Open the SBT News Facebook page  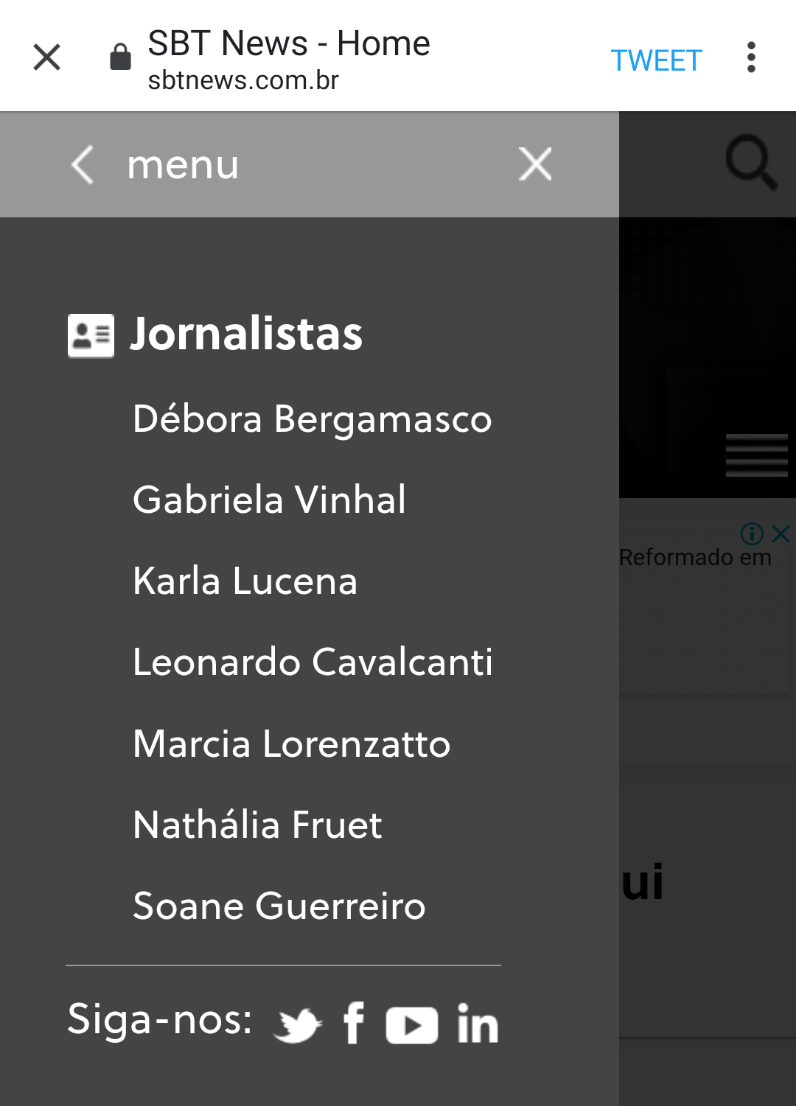tap(353, 1024)
